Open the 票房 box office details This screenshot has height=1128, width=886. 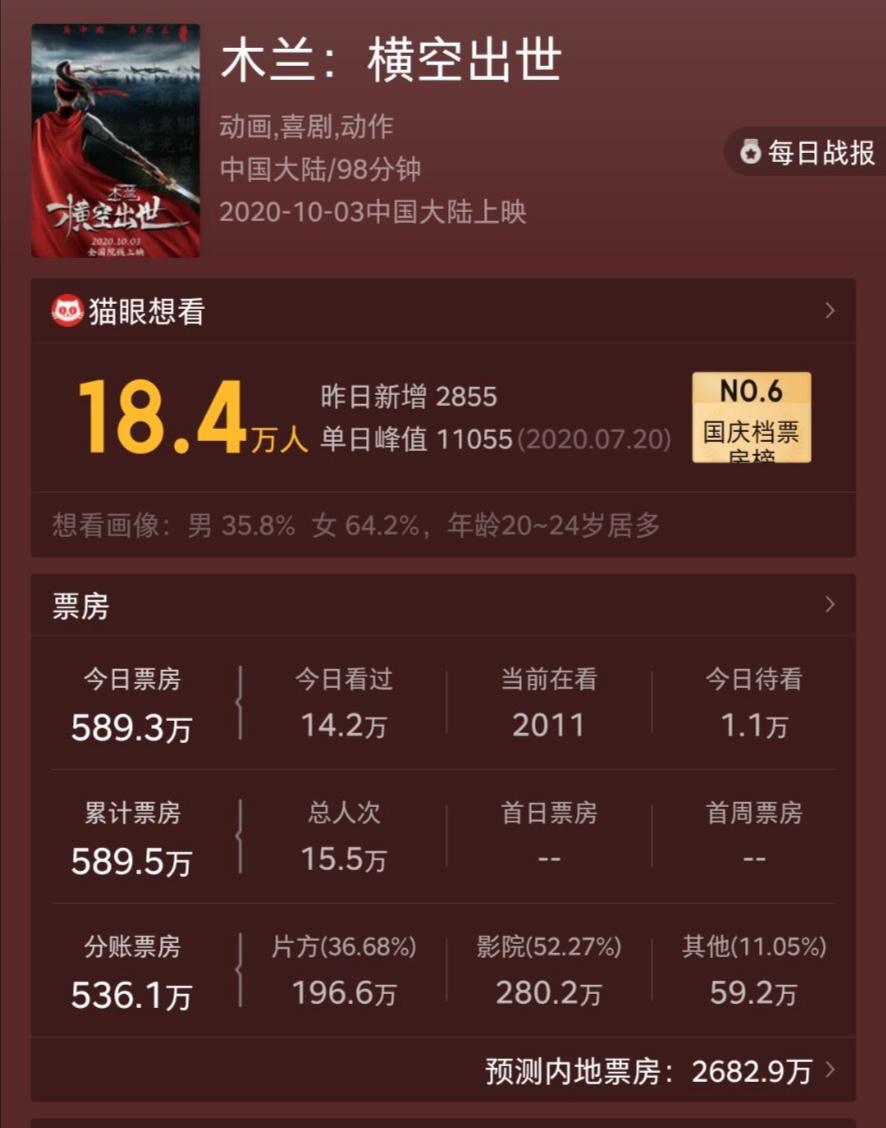(x=829, y=604)
